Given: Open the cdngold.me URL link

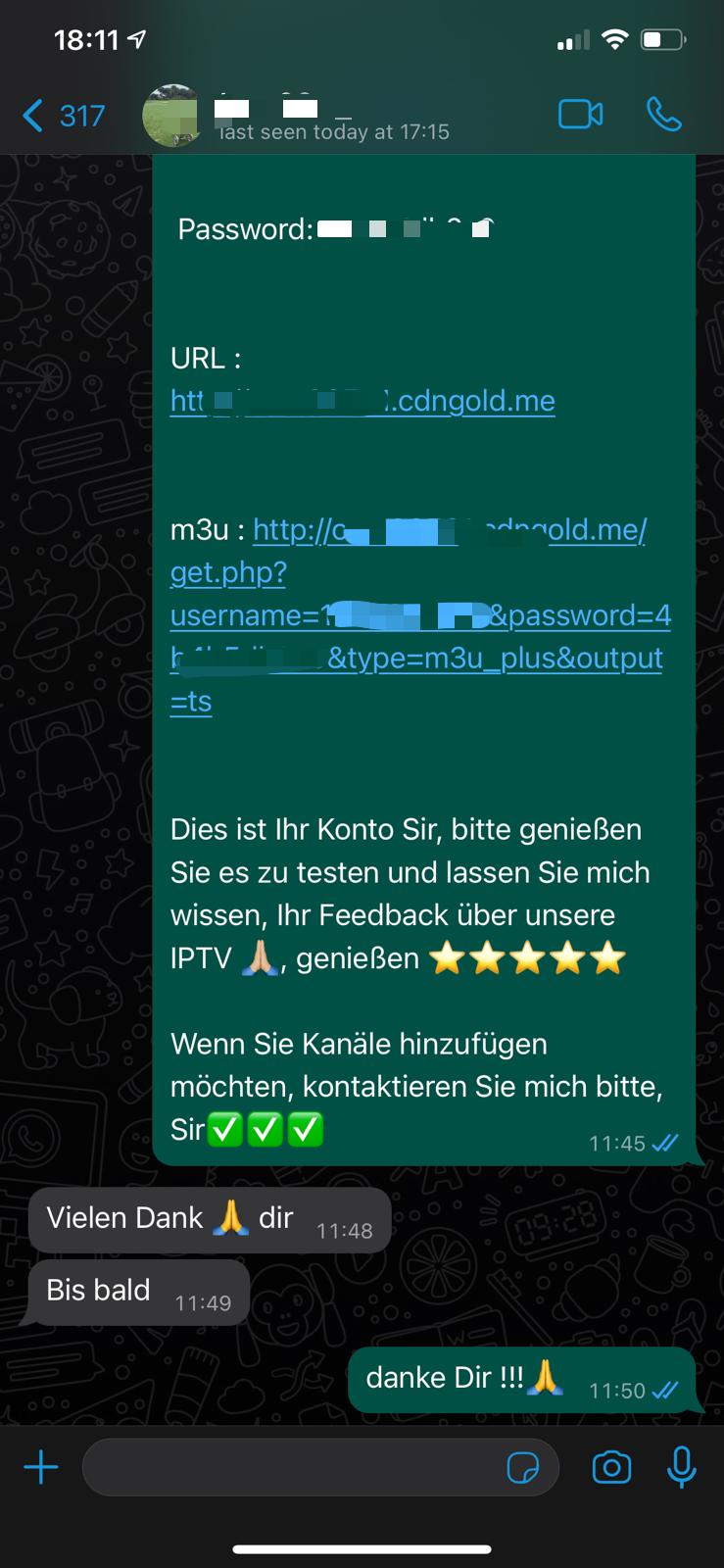Looking at the screenshot, I should point(362,401).
